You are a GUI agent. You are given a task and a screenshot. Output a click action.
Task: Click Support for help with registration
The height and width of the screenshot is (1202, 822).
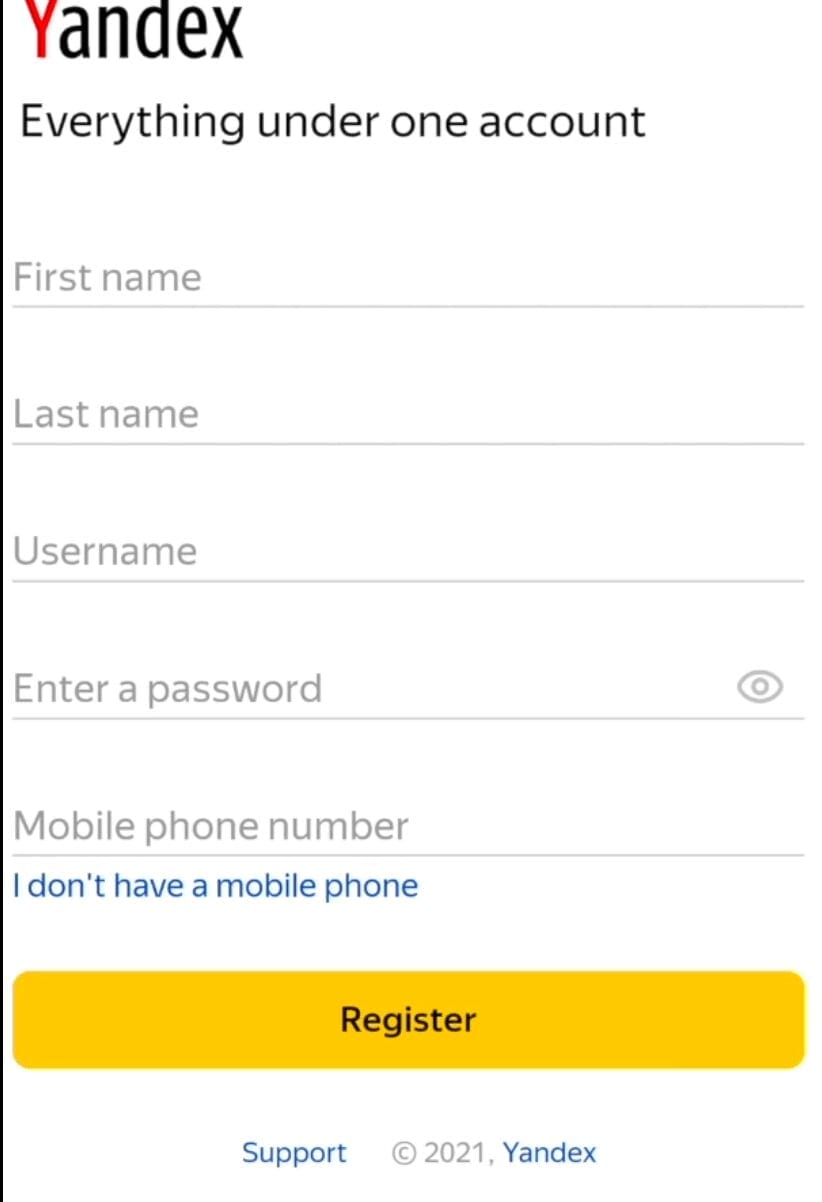294,1152
